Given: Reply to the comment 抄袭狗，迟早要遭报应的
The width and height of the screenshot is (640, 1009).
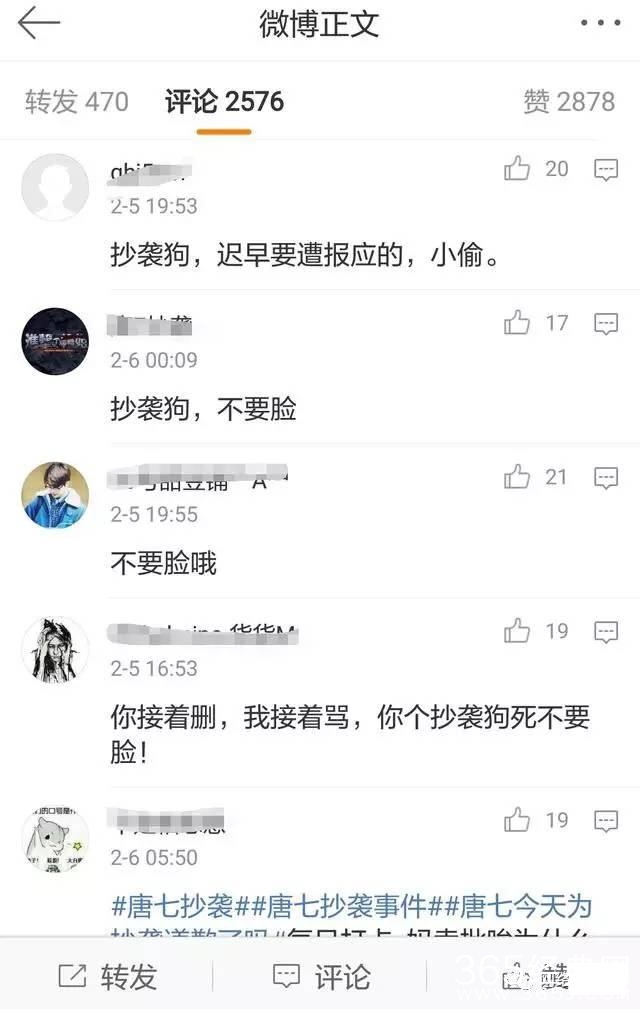Looking at the screenshot, I should coord(606,170).
